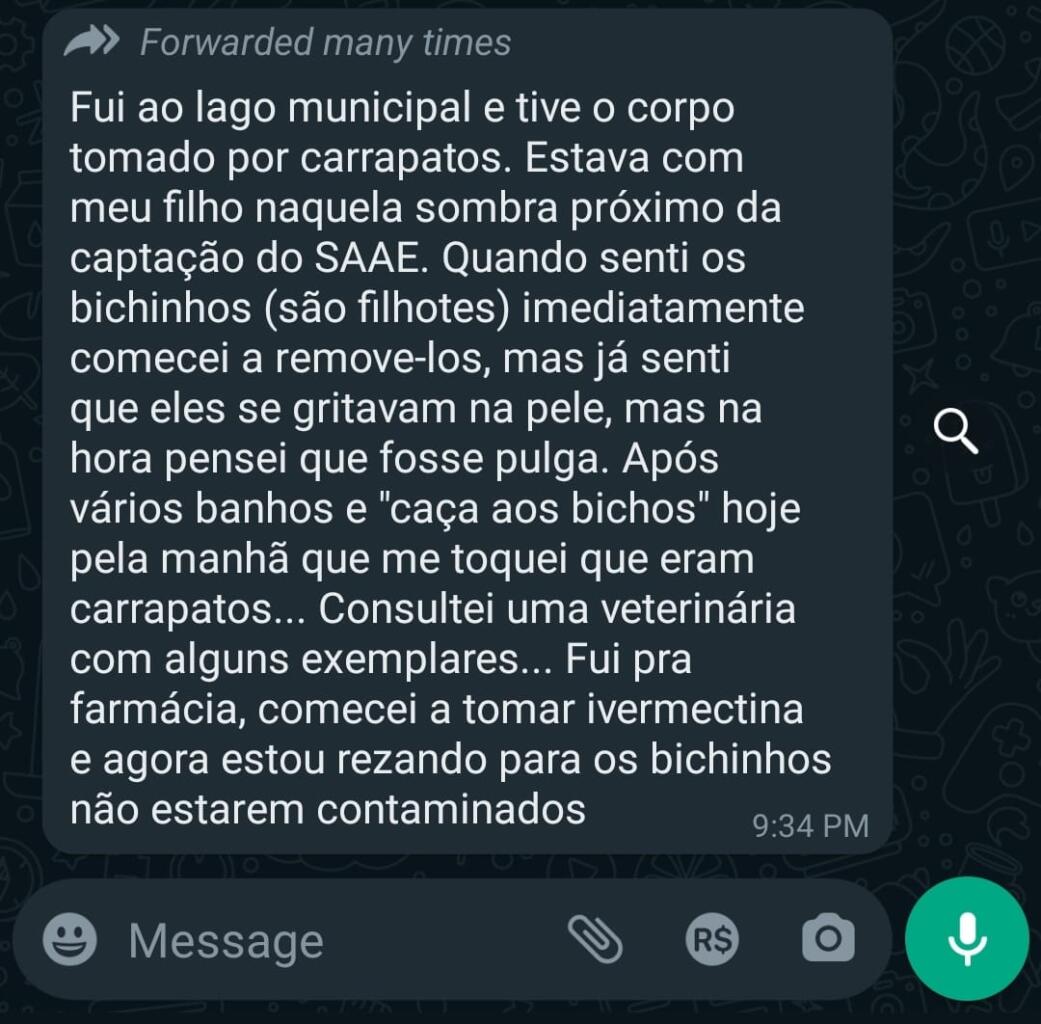Open the emoji picker

[x=70, y=940]
